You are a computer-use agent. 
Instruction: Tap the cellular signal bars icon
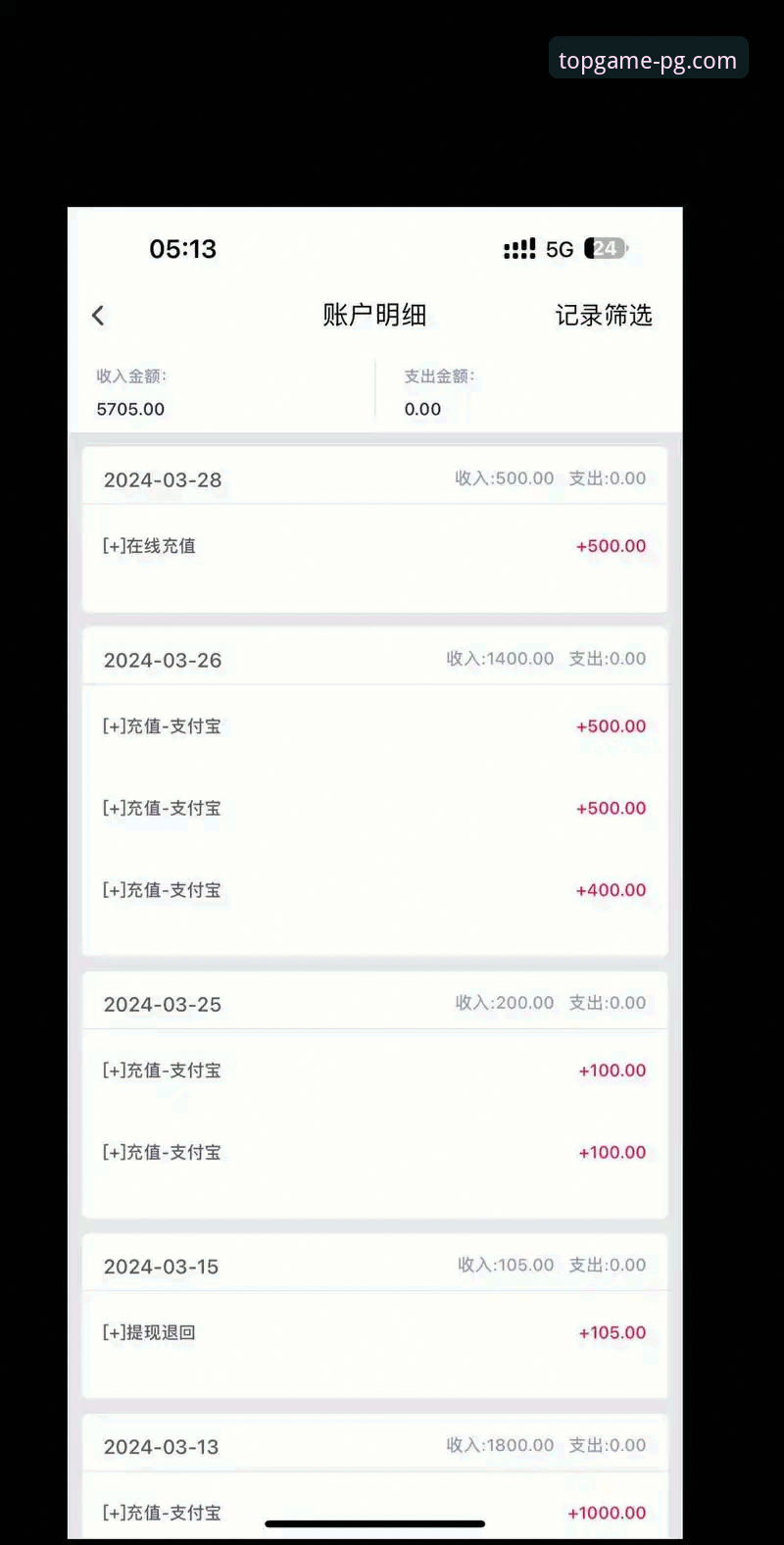(519, 248)
